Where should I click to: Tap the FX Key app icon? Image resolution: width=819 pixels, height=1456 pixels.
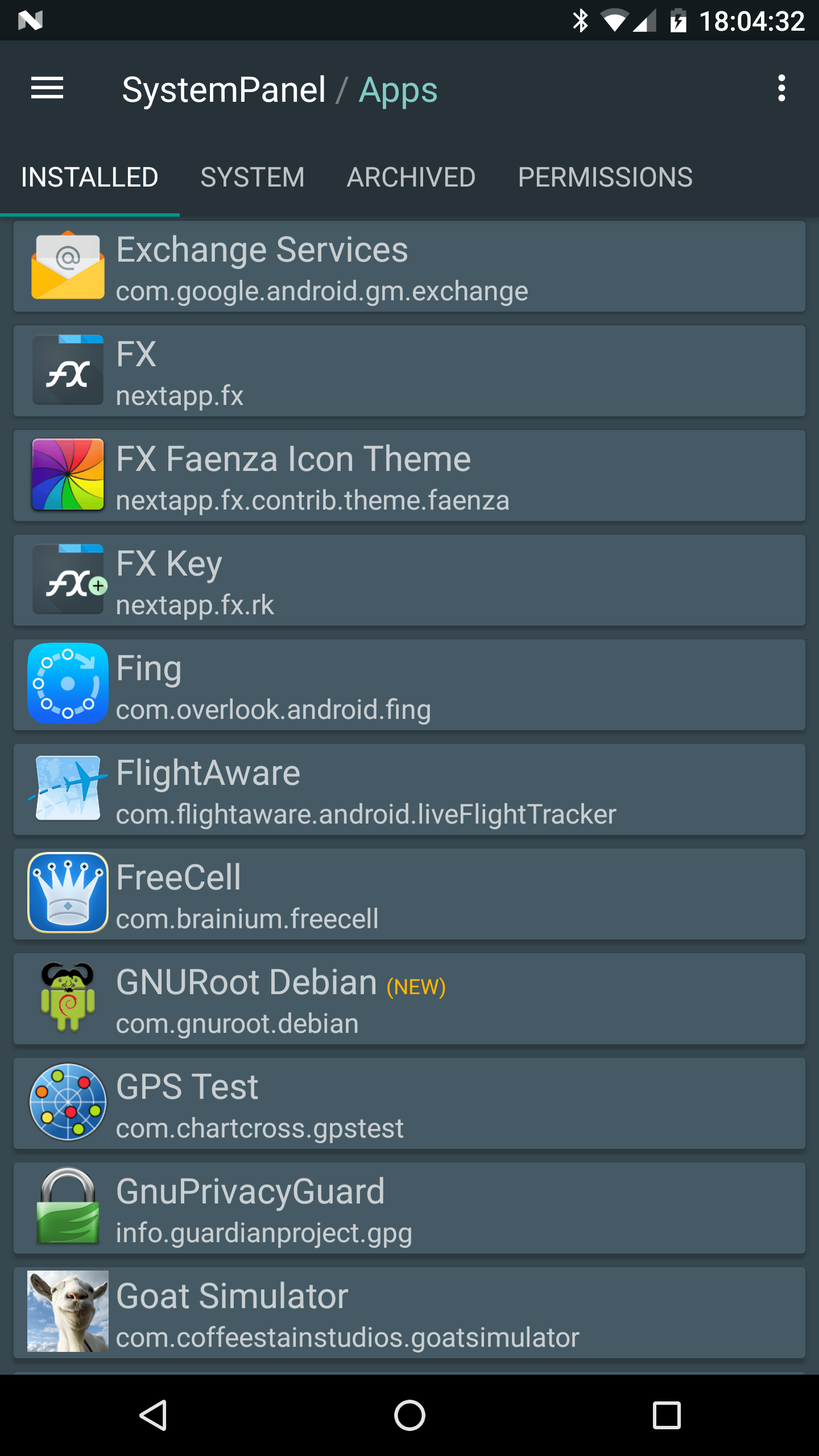(x=67, y=580)
